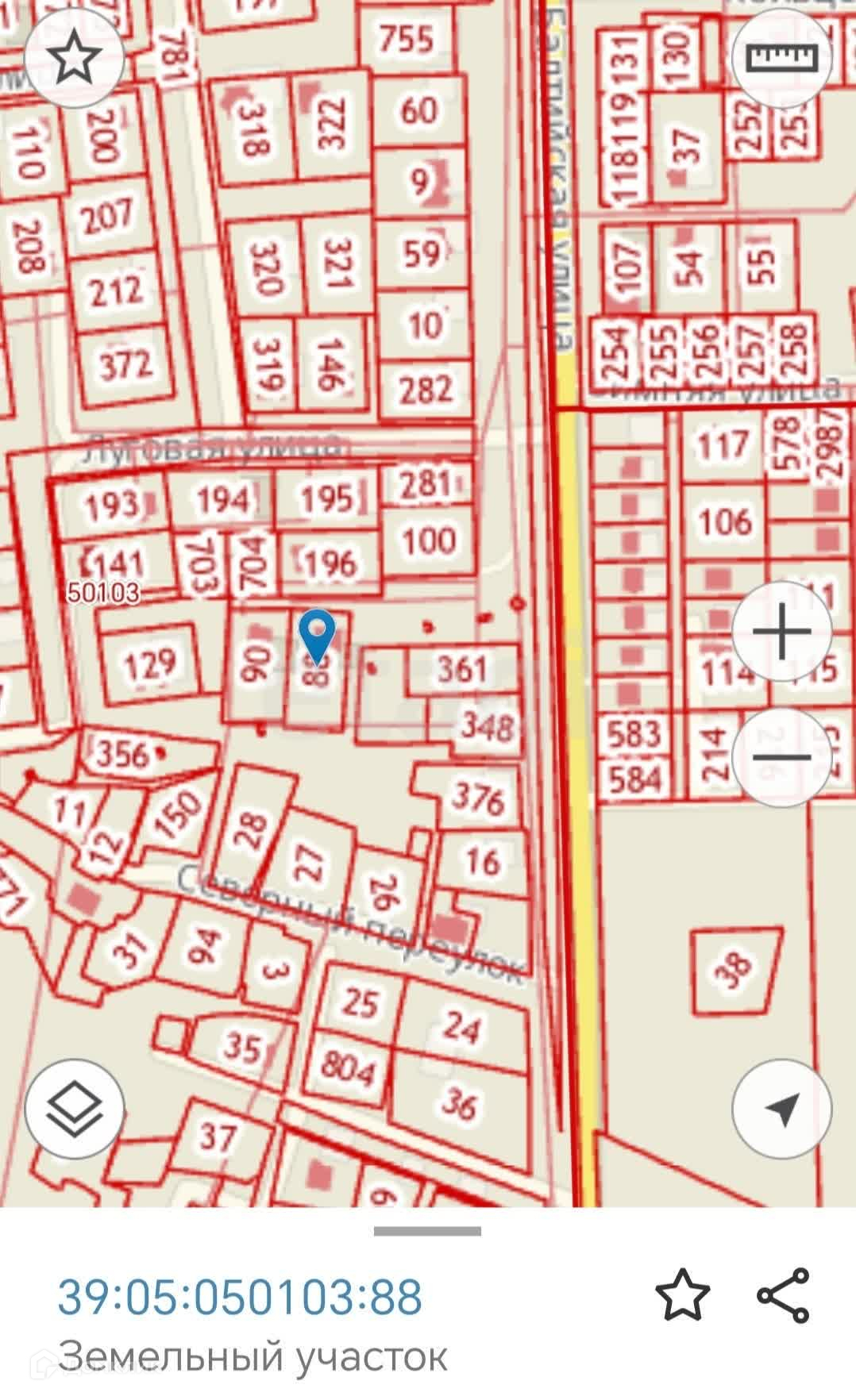Zoom out the map with minus button

click(x=781, y=757)
